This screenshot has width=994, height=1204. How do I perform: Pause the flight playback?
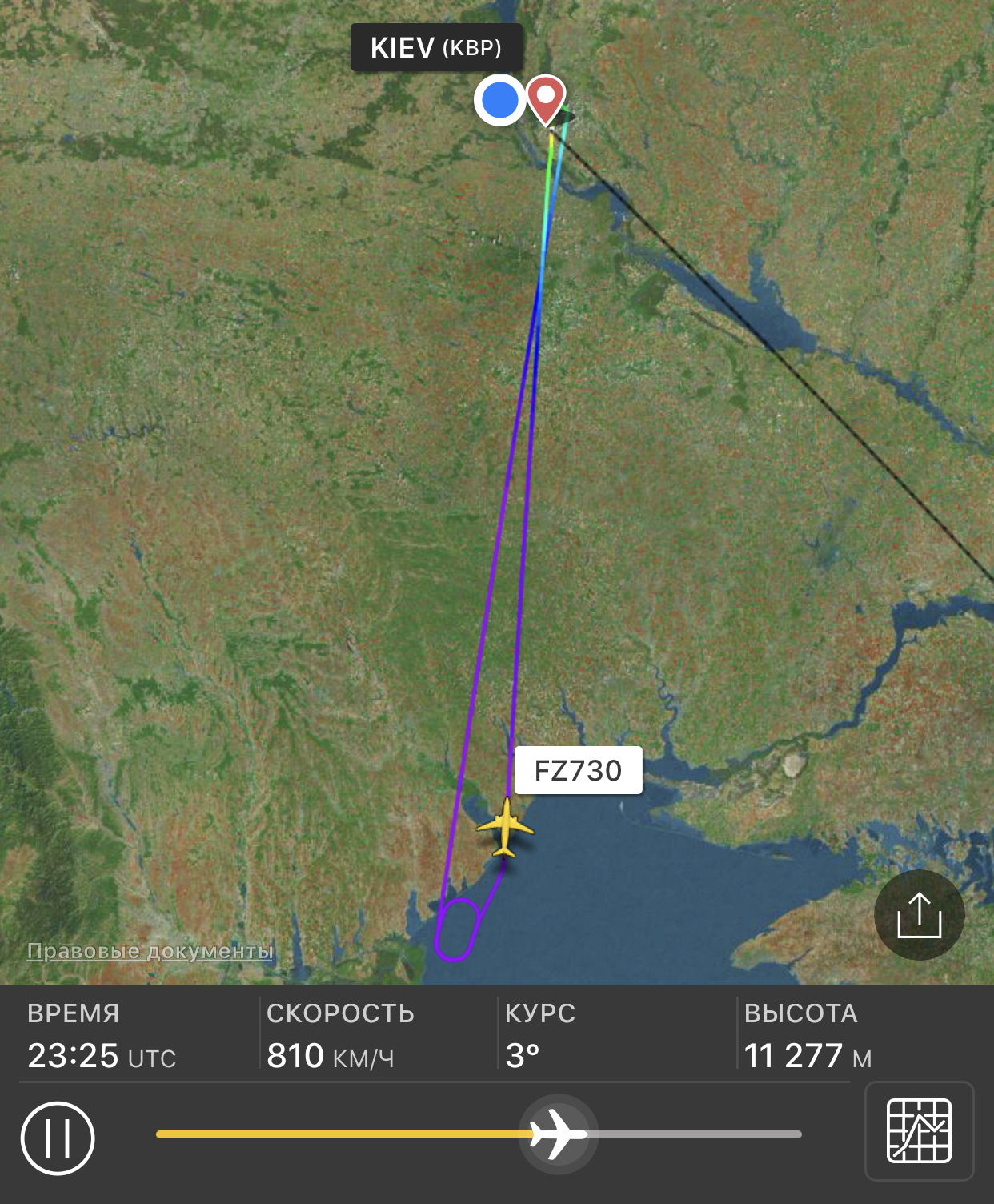pos(58,1138)
